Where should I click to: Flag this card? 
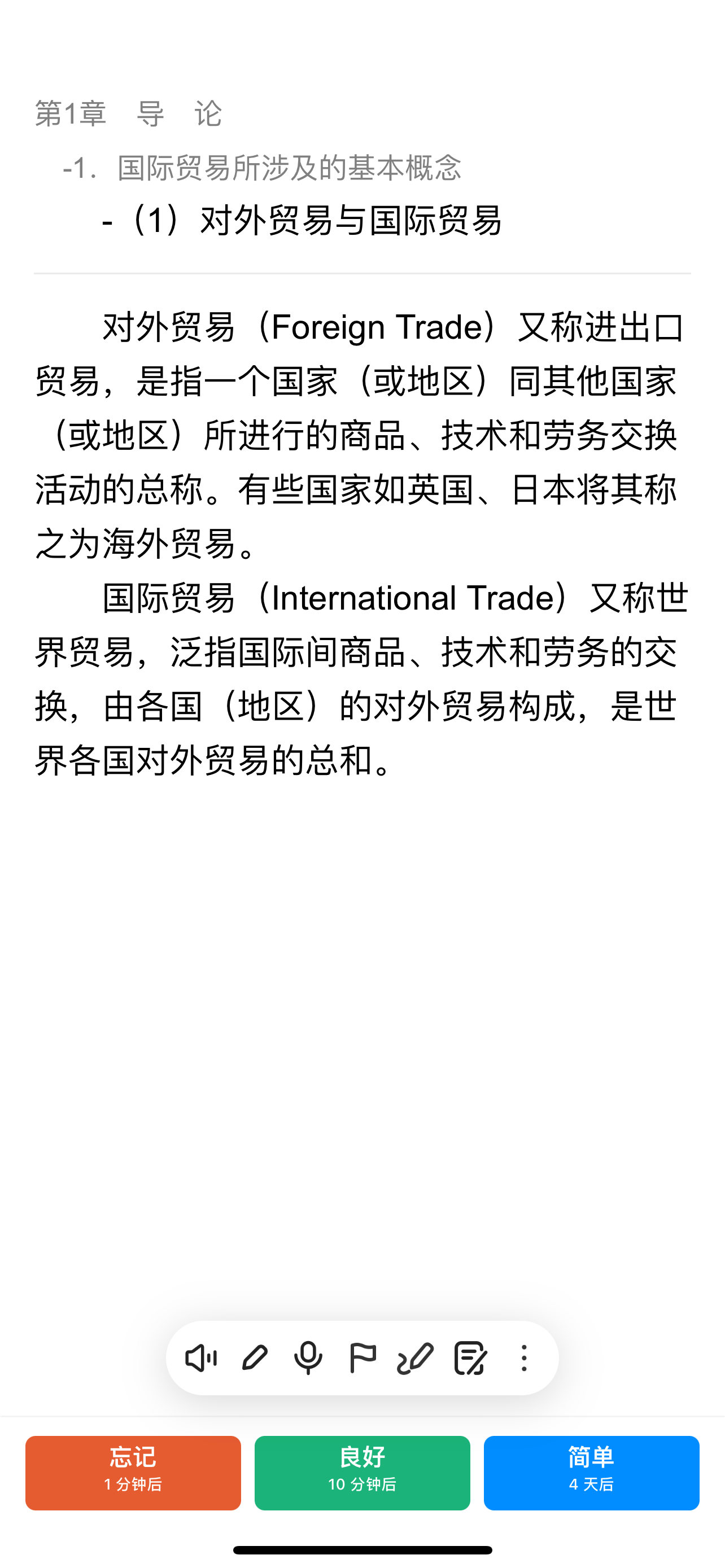(x=362, y=1358)
